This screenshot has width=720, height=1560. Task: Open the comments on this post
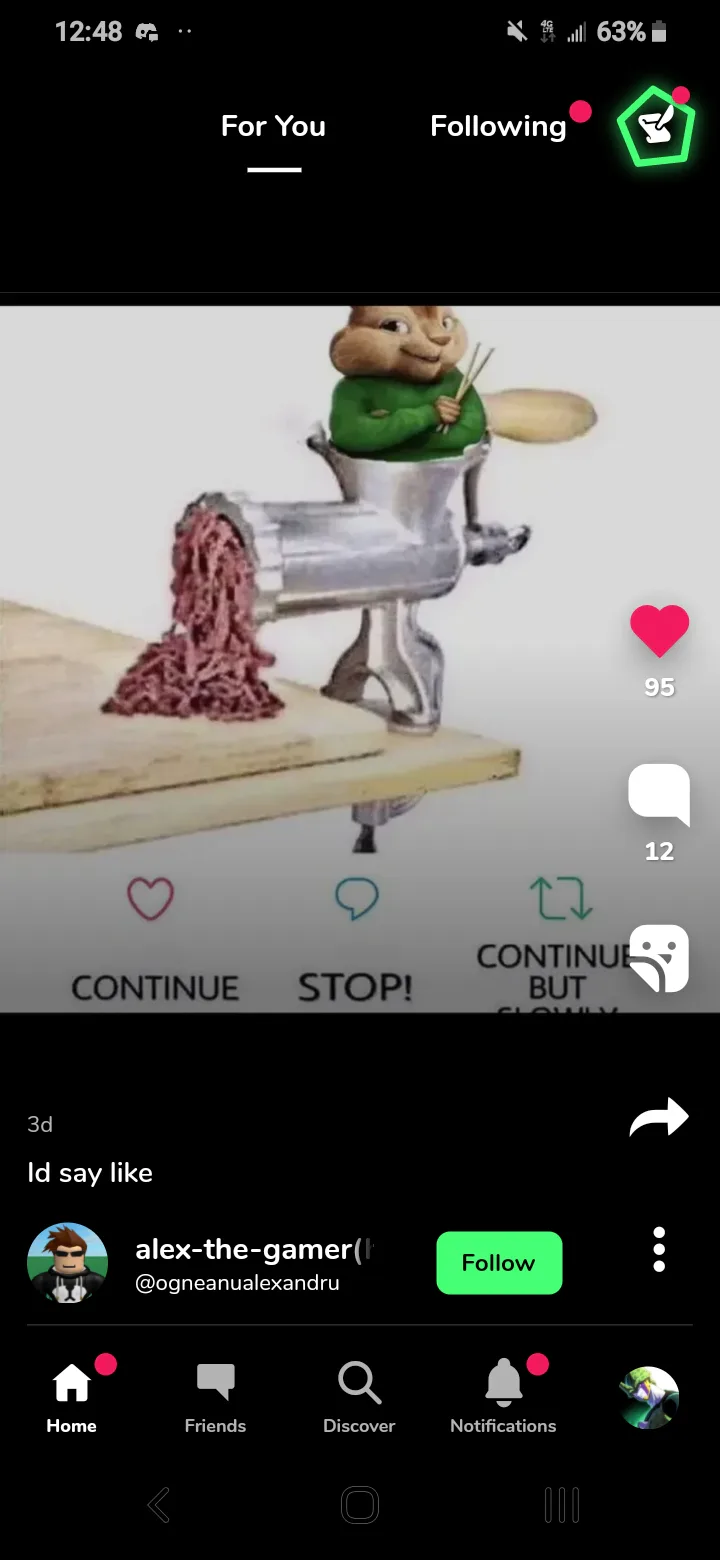(659, 794)
